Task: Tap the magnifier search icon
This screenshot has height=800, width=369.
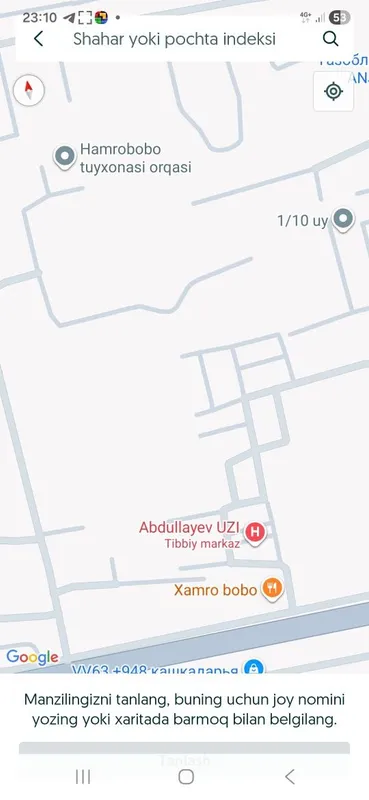Action: (x=331, y=39)
